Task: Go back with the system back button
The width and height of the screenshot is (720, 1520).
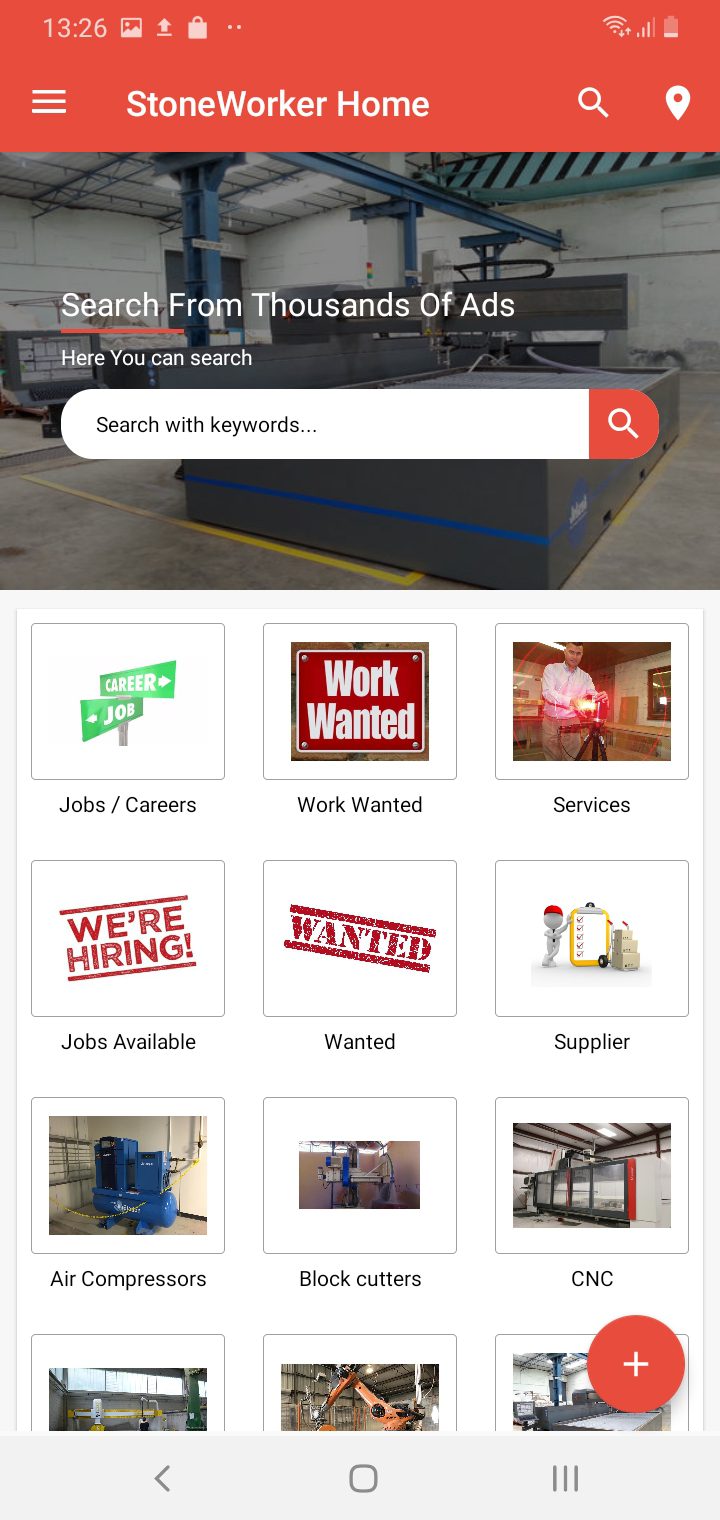Action: coord(163,1478)
